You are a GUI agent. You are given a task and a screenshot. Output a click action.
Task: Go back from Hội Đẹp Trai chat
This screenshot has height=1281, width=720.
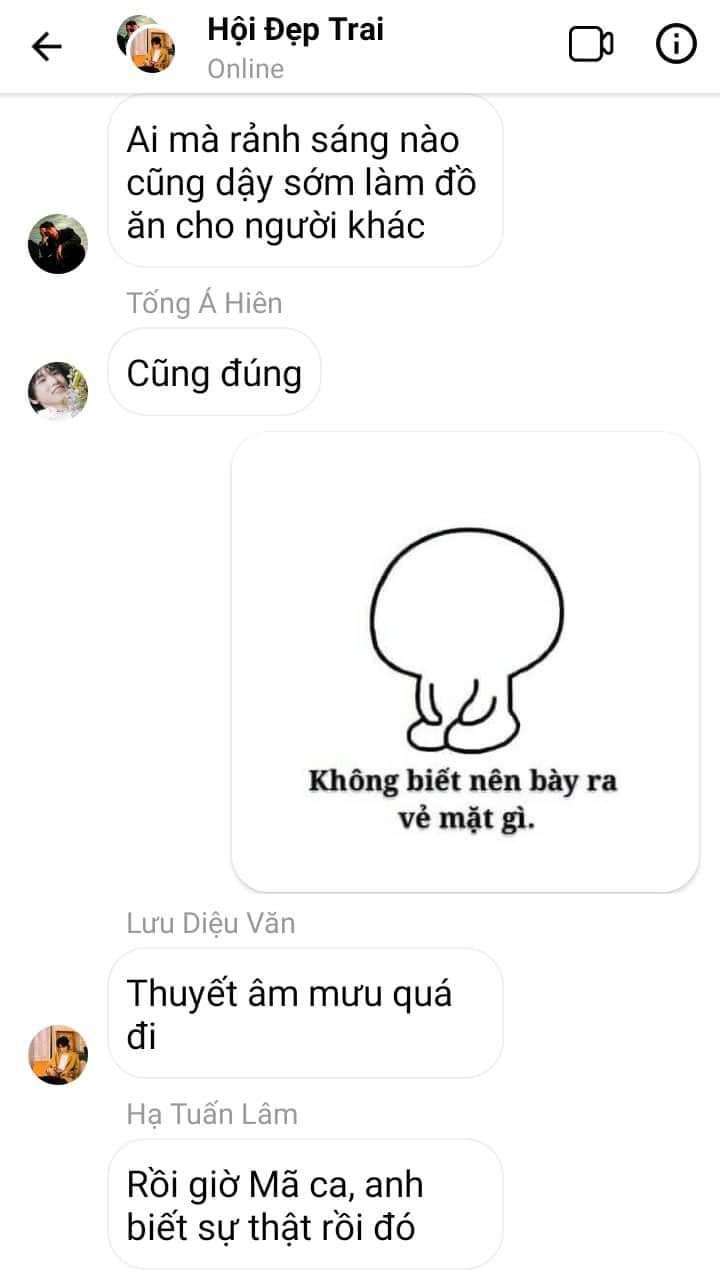point(47,46)
